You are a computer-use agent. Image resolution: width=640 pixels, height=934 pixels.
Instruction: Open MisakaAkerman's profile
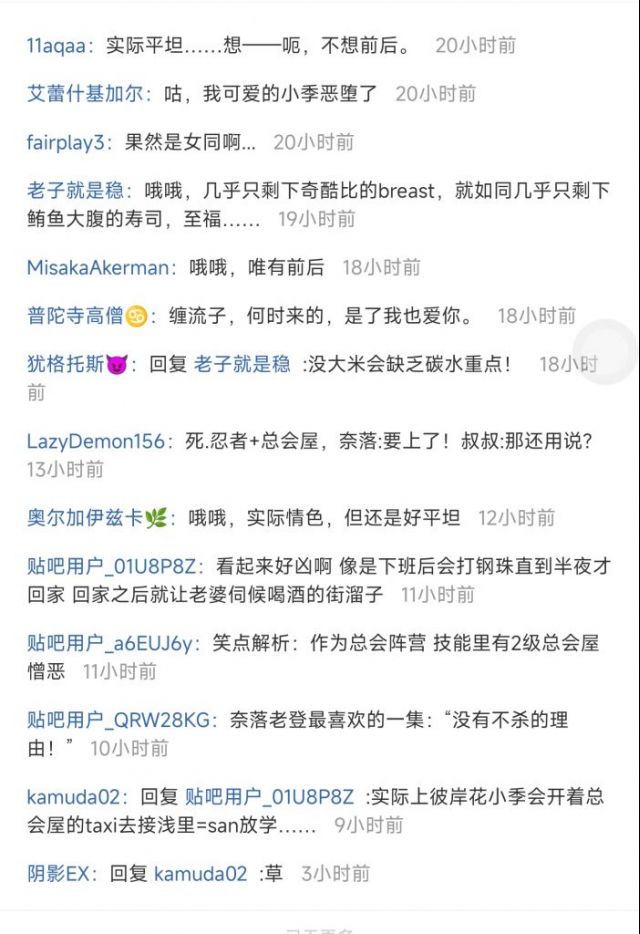[98, 267]
